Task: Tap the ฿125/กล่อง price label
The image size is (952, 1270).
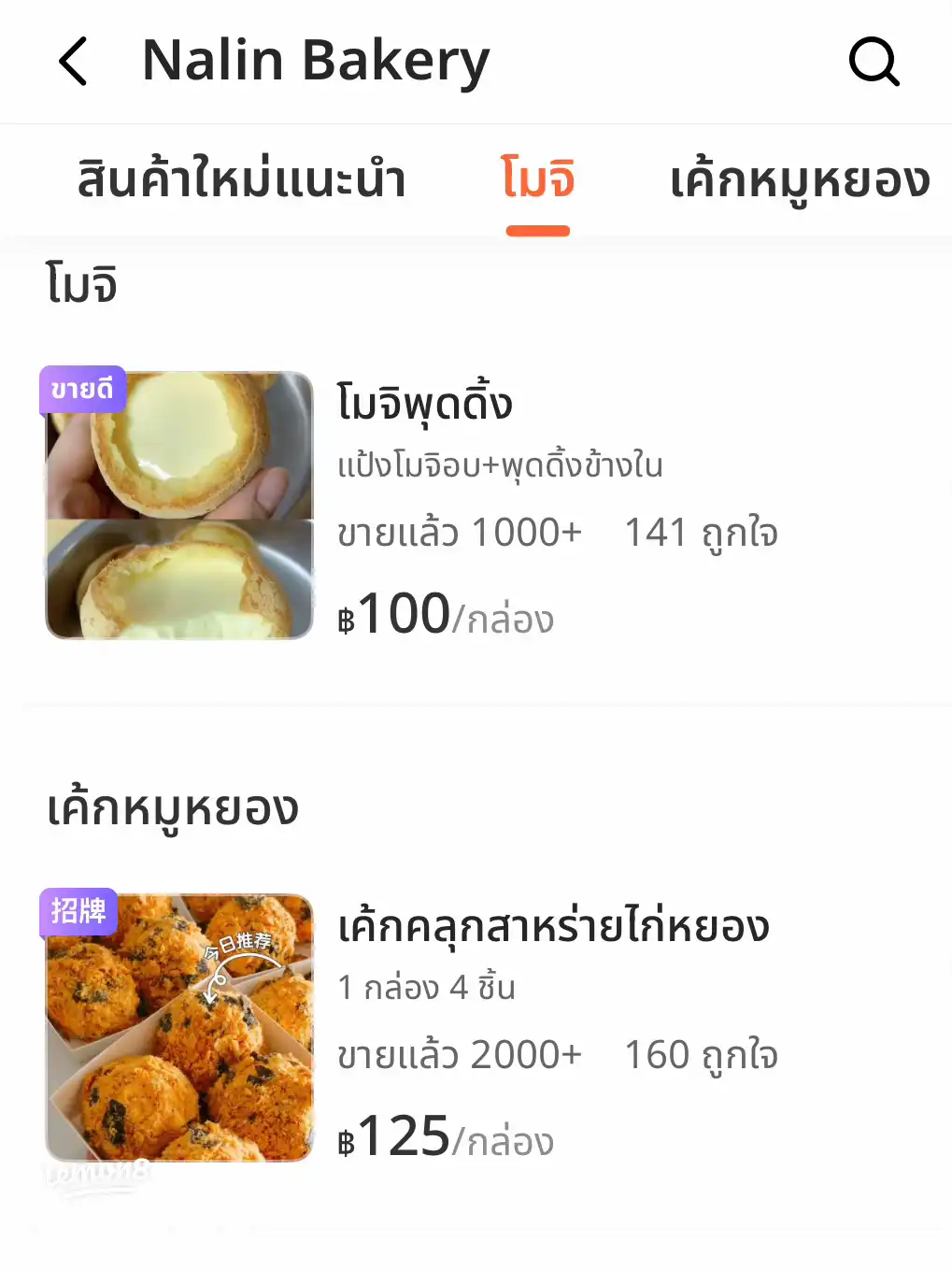Action: [445, 1138]
